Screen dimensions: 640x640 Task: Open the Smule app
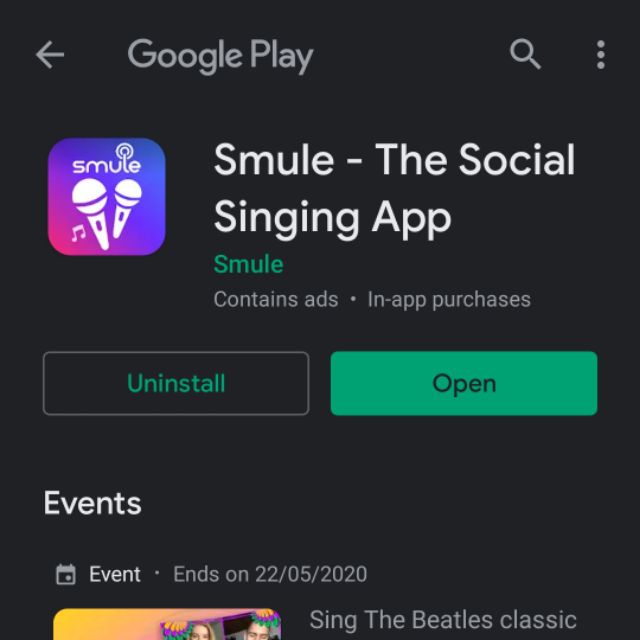coord(464,383)
